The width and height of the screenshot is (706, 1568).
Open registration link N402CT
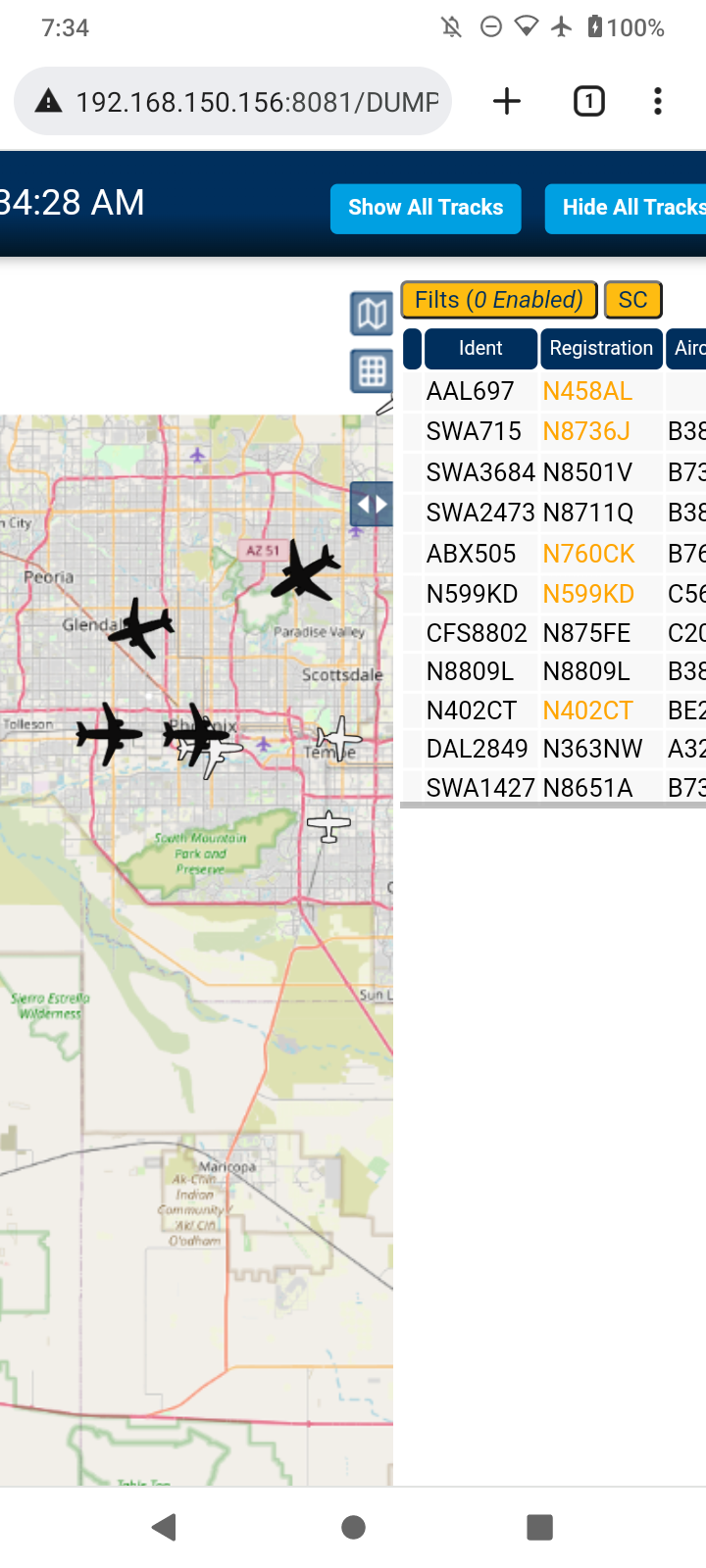point(587,710)
